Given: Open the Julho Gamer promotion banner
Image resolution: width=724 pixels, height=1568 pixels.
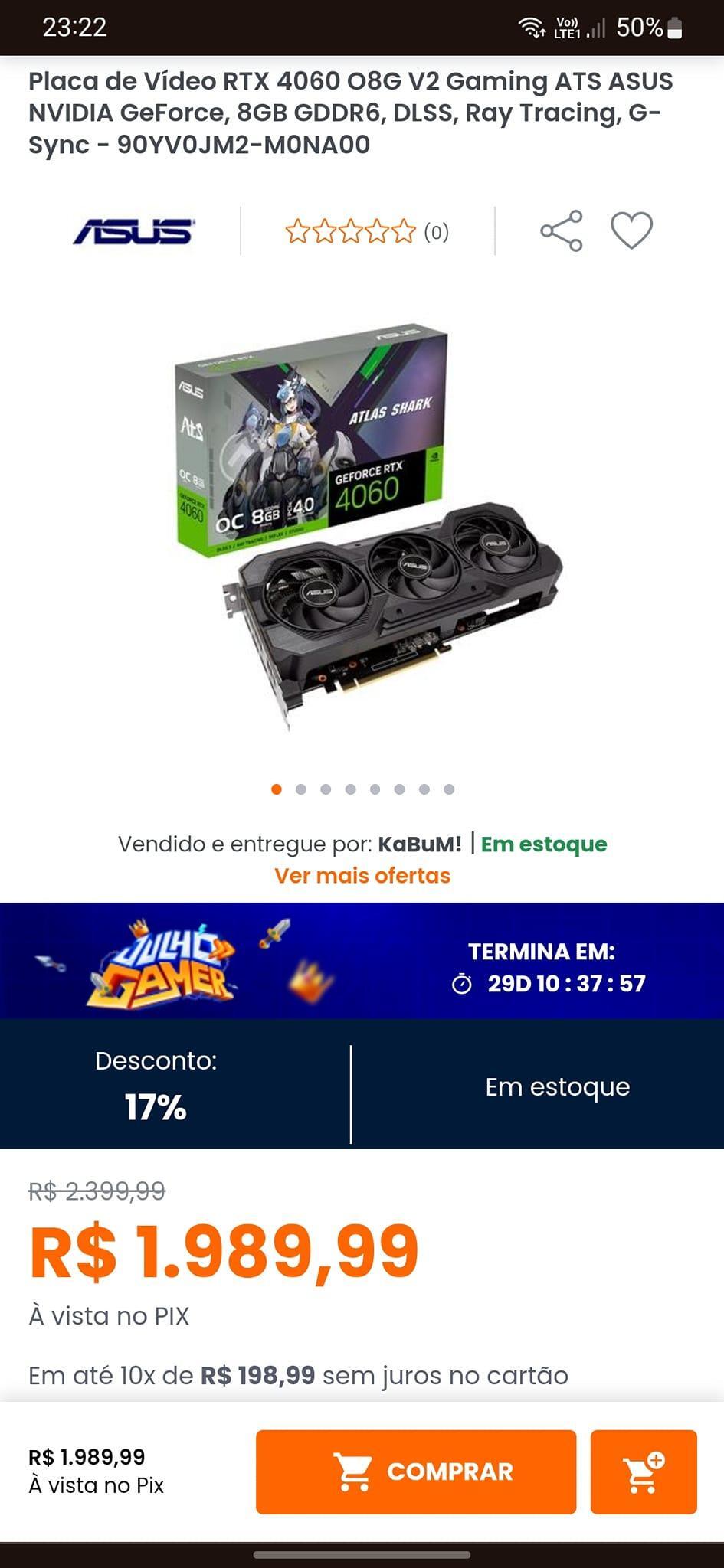Looking at the screenshot, I should pyautogui.click(x=362, y=961).
